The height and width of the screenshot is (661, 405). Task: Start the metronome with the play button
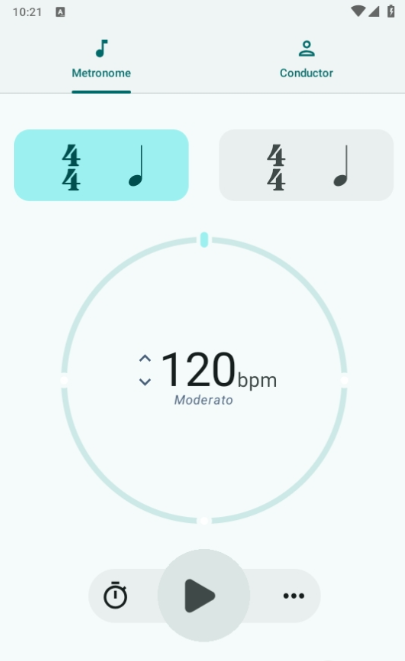(204, 595)
